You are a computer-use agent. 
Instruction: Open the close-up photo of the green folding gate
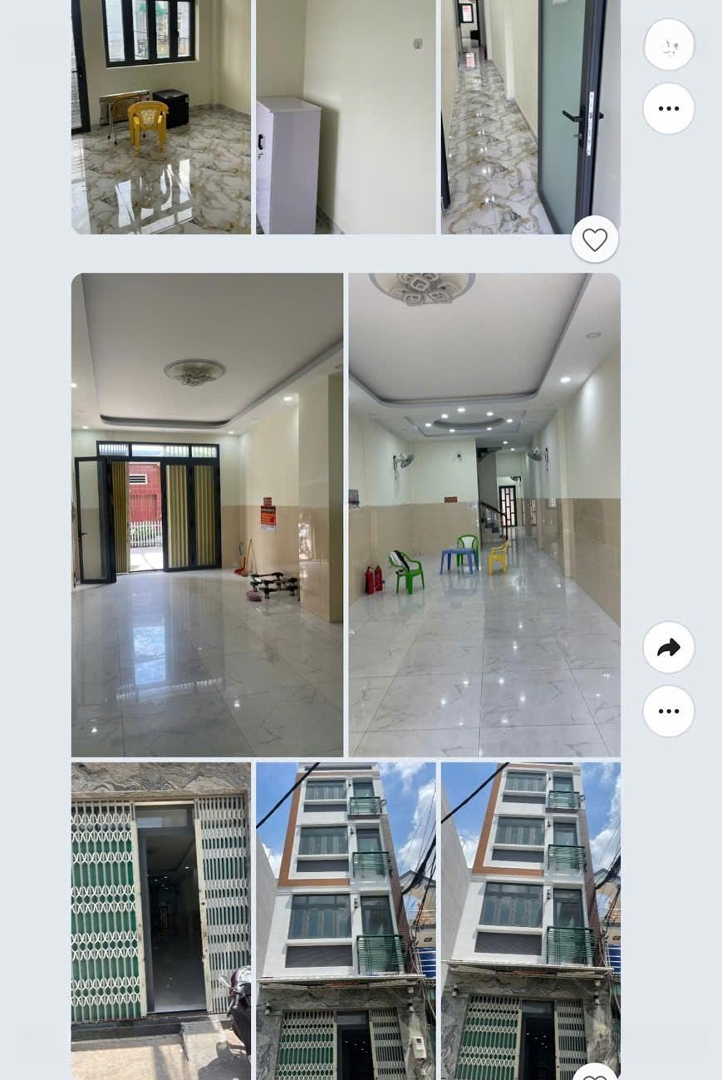point(161,920)
